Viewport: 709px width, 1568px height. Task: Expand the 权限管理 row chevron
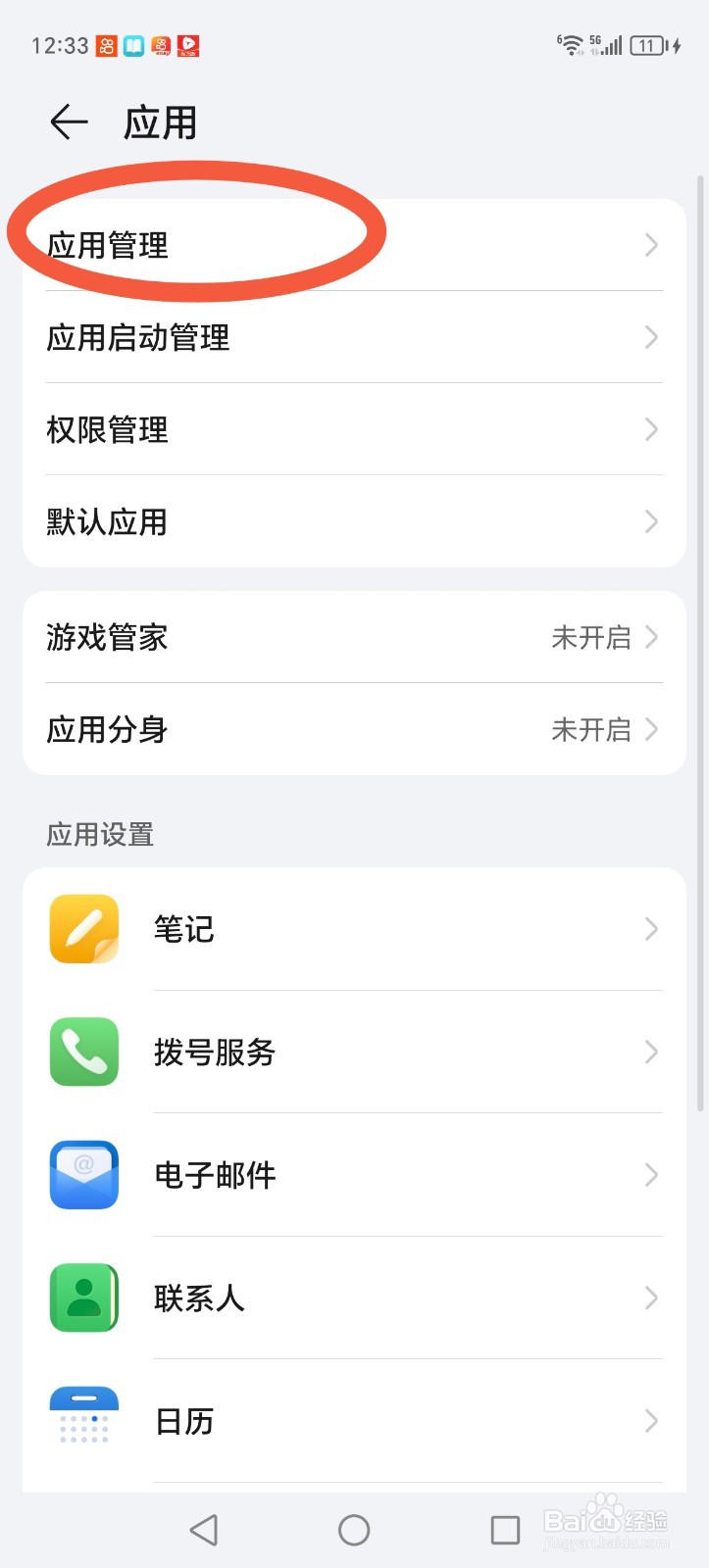pyautogui.click(x=650, y=429)
